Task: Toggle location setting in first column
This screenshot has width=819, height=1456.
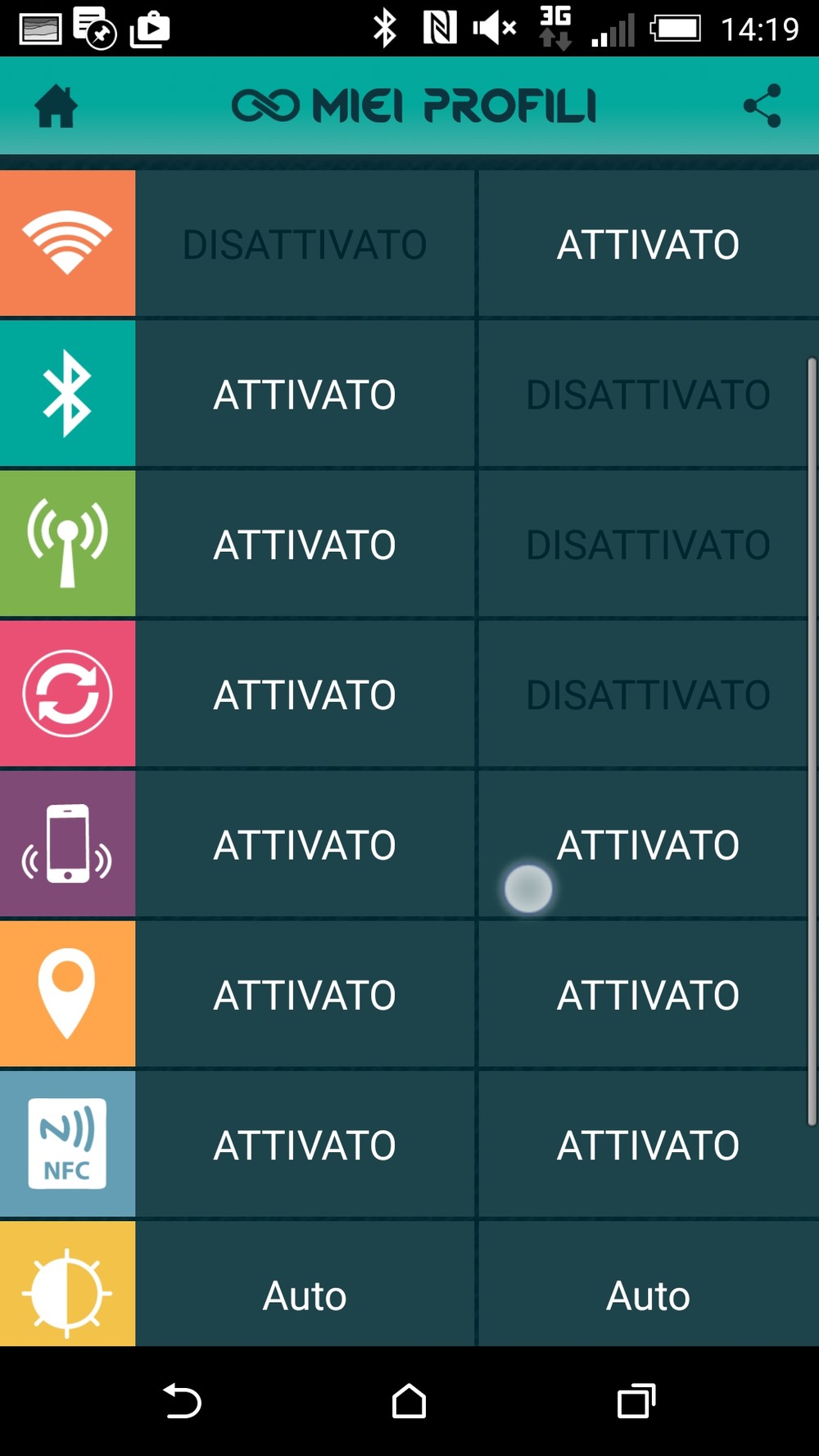Action: (x=305, y=995)
